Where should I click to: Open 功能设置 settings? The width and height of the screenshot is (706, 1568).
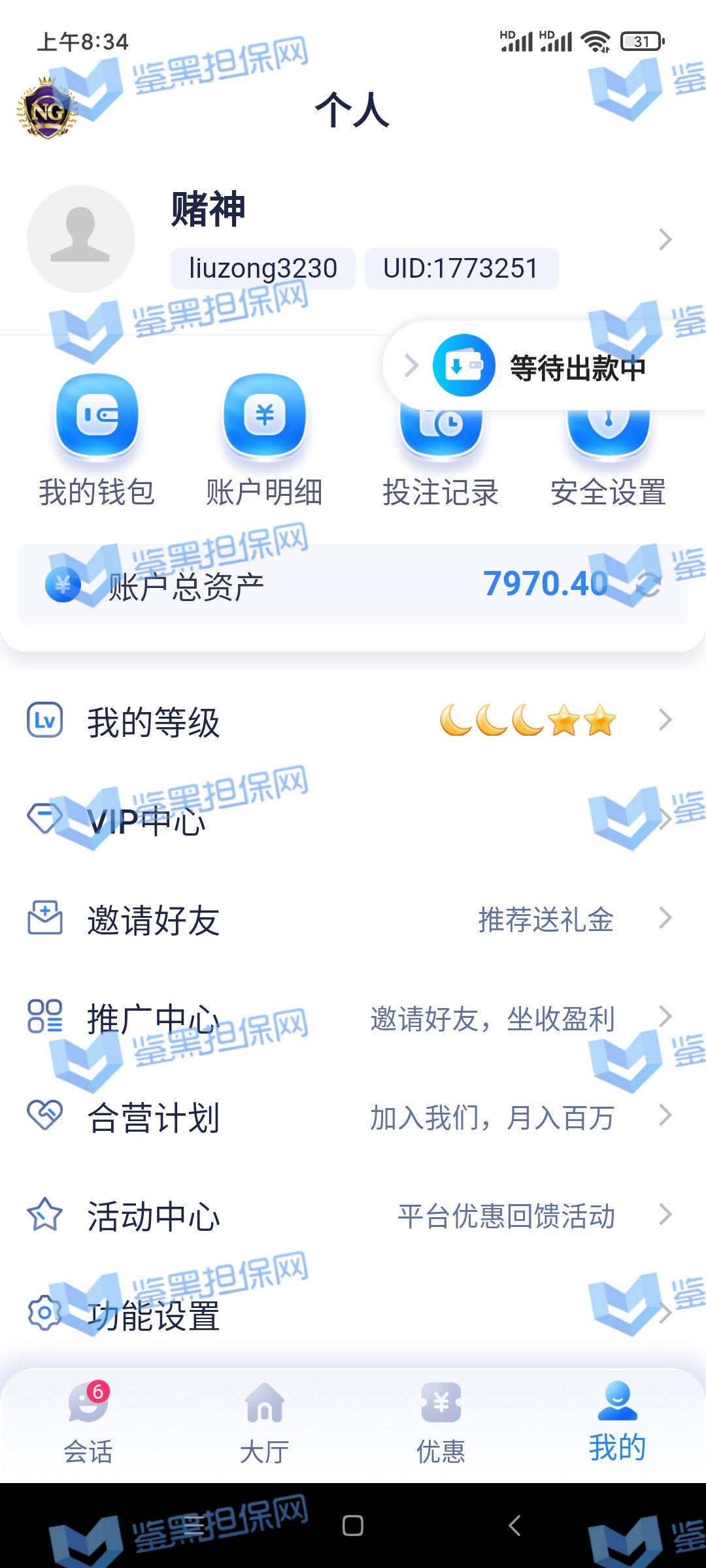point(353,1315)
